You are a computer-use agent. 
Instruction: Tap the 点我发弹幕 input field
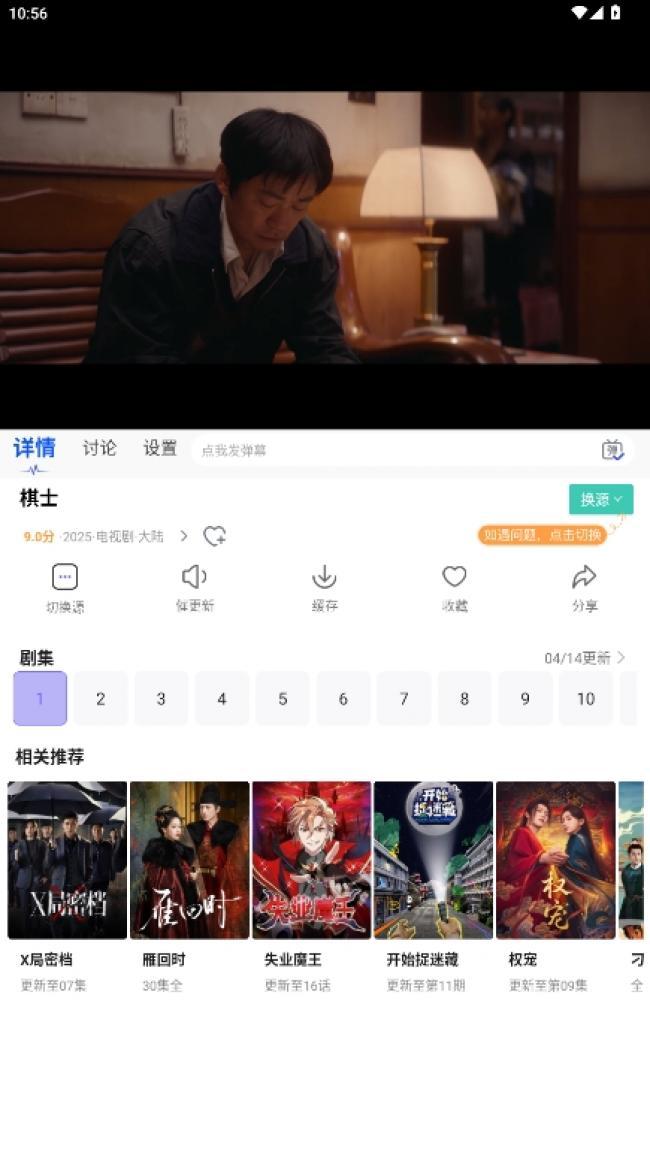390,450
